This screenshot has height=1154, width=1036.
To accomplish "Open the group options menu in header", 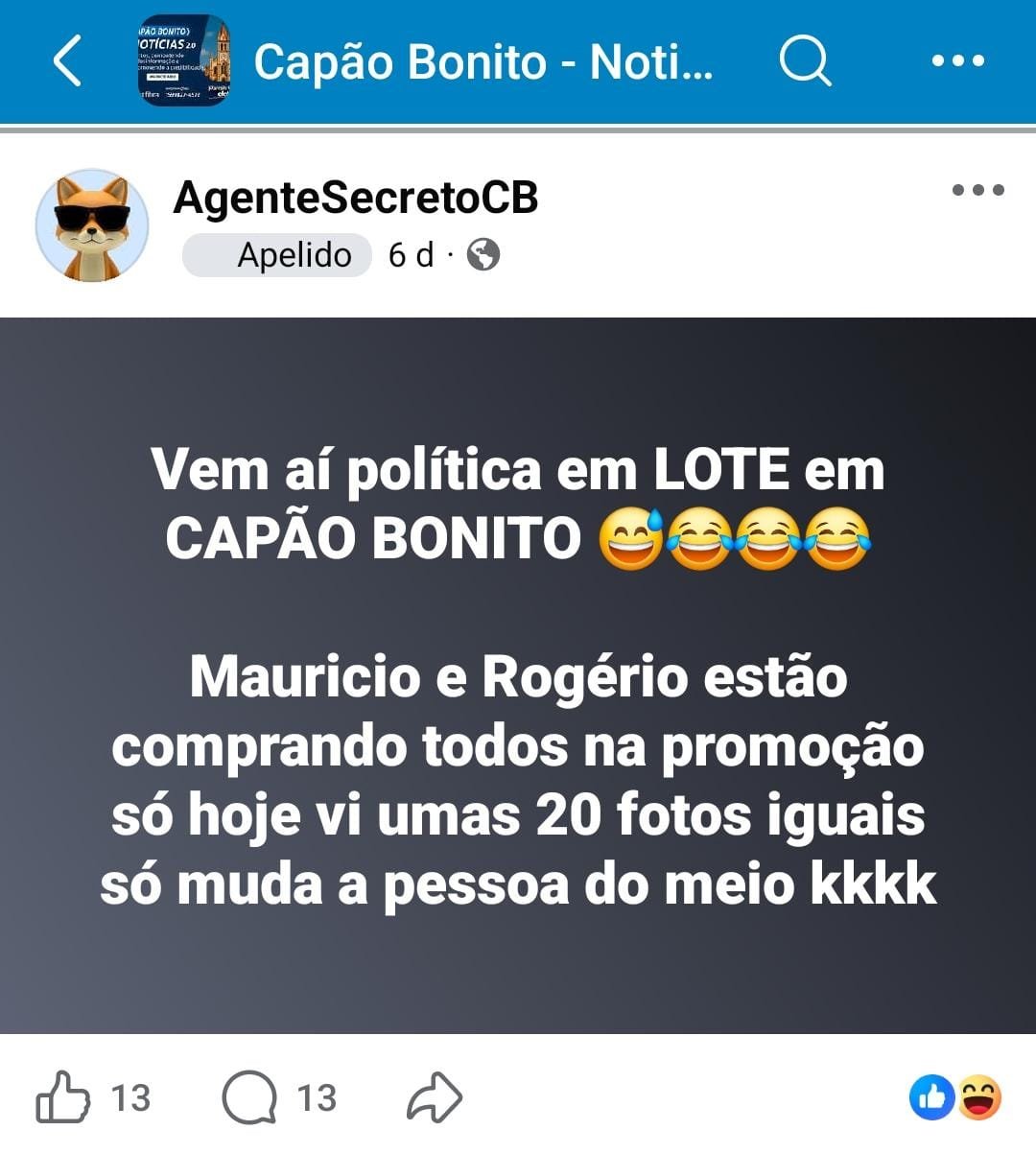I will pos(957,61).
